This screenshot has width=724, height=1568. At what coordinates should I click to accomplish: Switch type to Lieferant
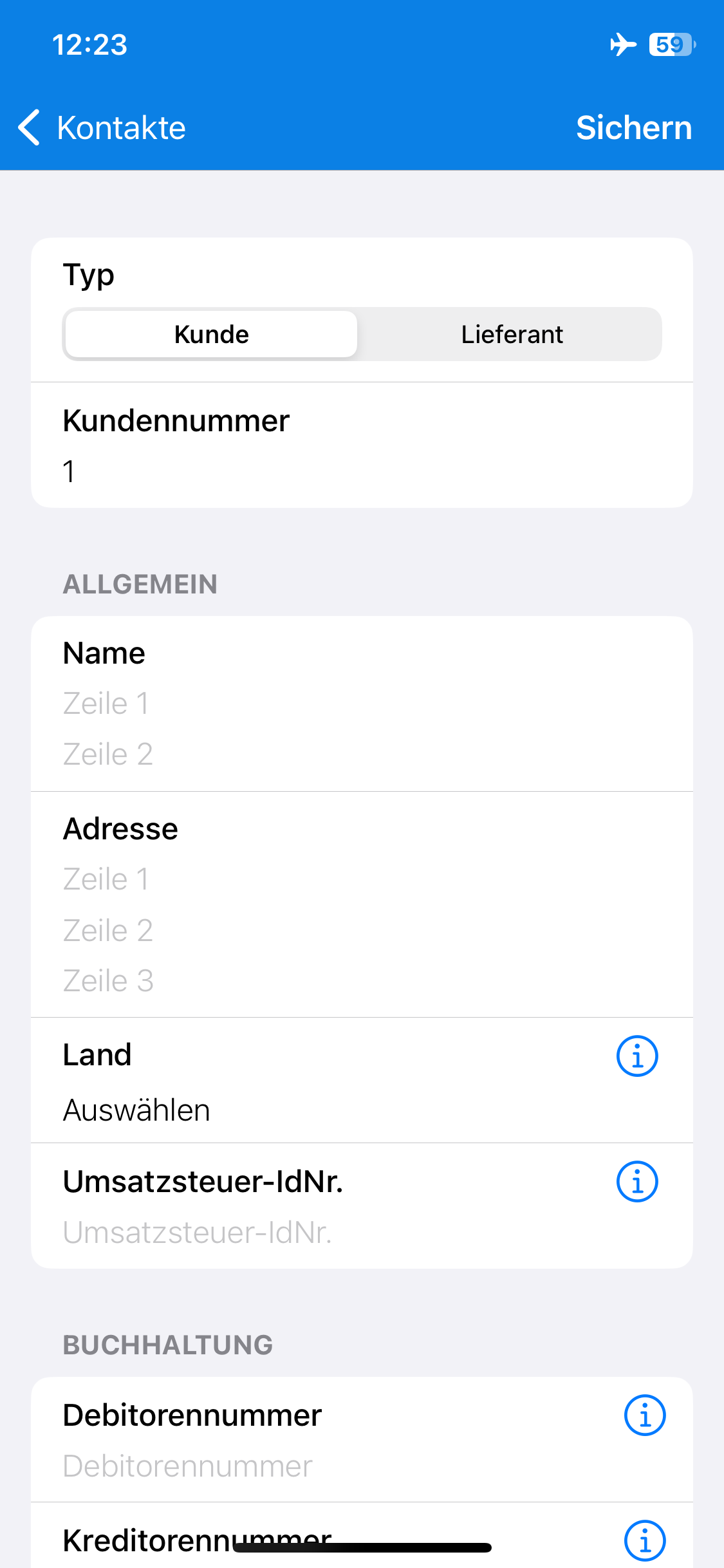click(x=512, y=334)
